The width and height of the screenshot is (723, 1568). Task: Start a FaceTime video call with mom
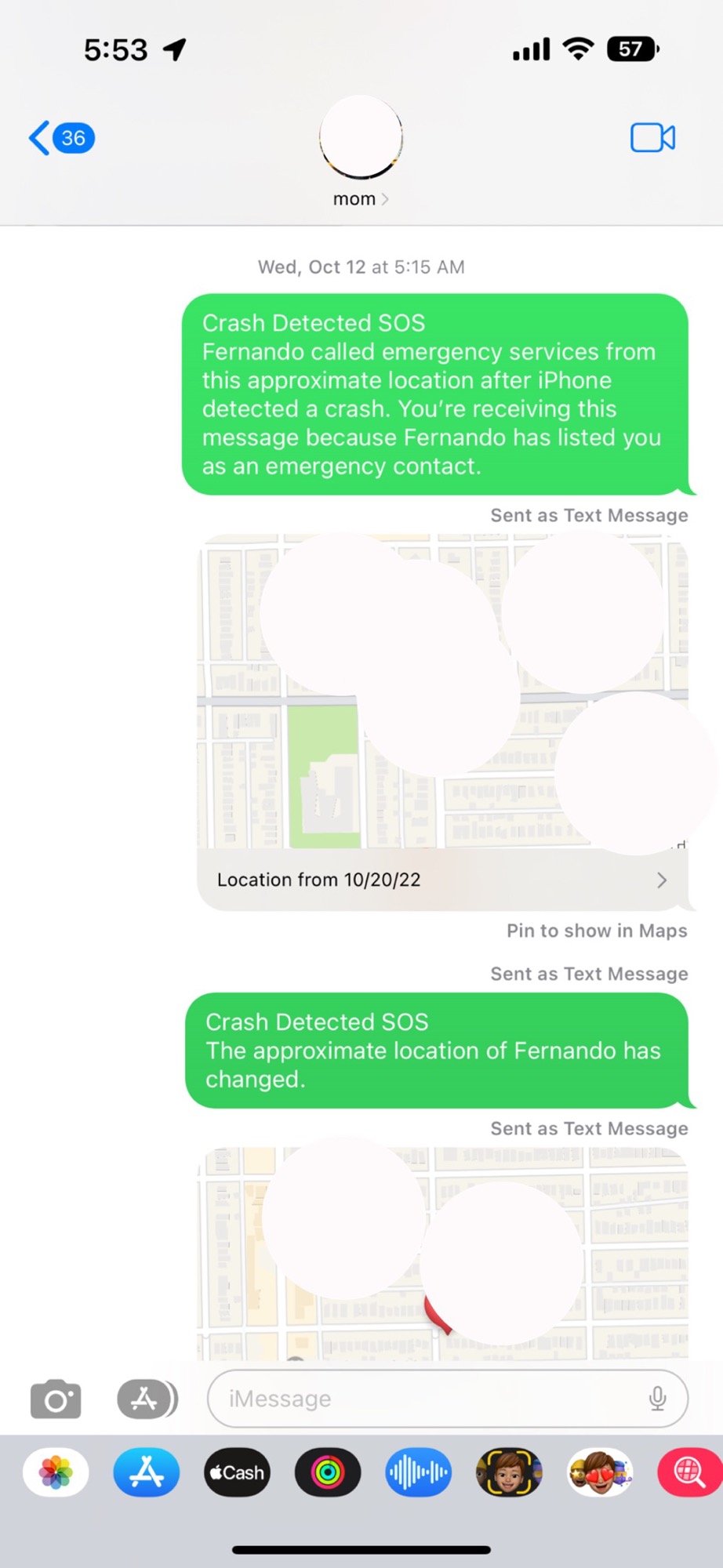tap(652, 138)
